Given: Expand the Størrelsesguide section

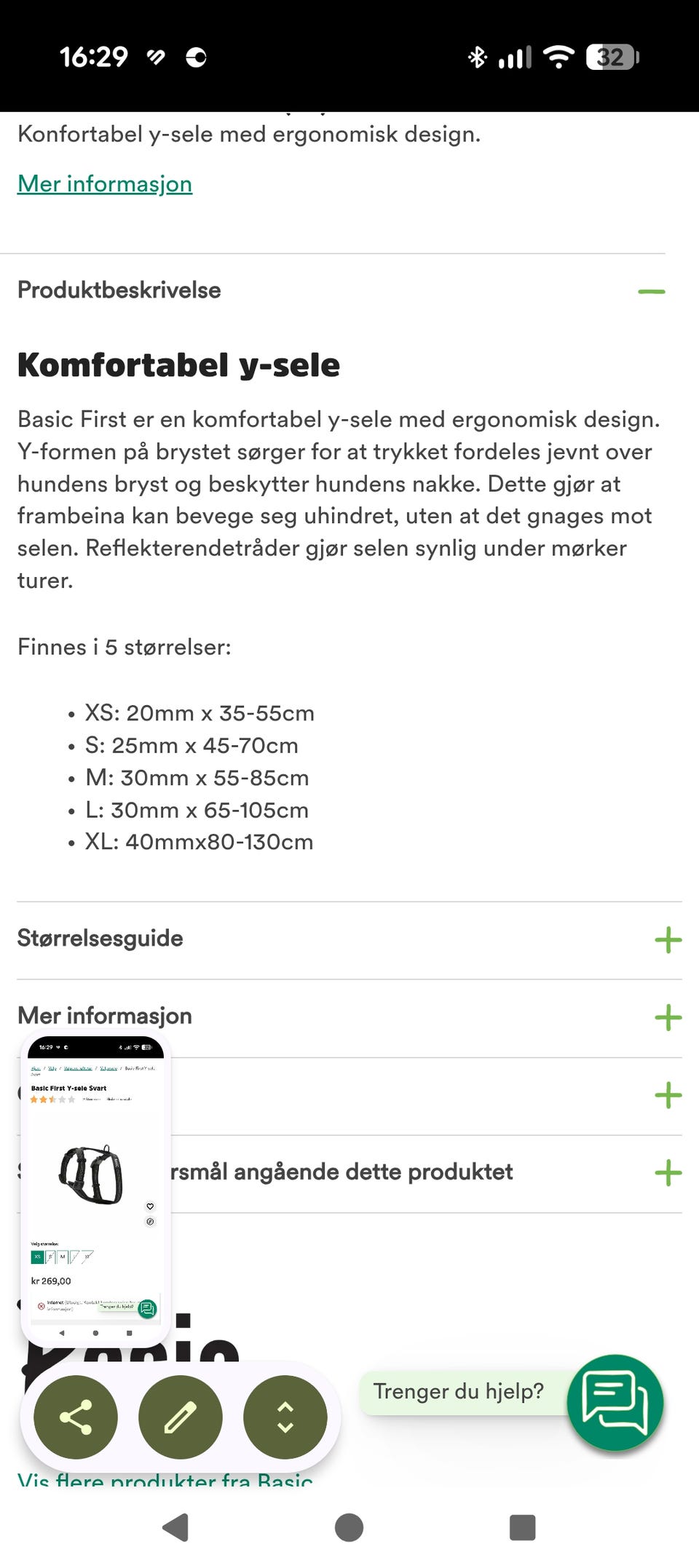Looking at the screenshot, I should [x=666, y=940].
